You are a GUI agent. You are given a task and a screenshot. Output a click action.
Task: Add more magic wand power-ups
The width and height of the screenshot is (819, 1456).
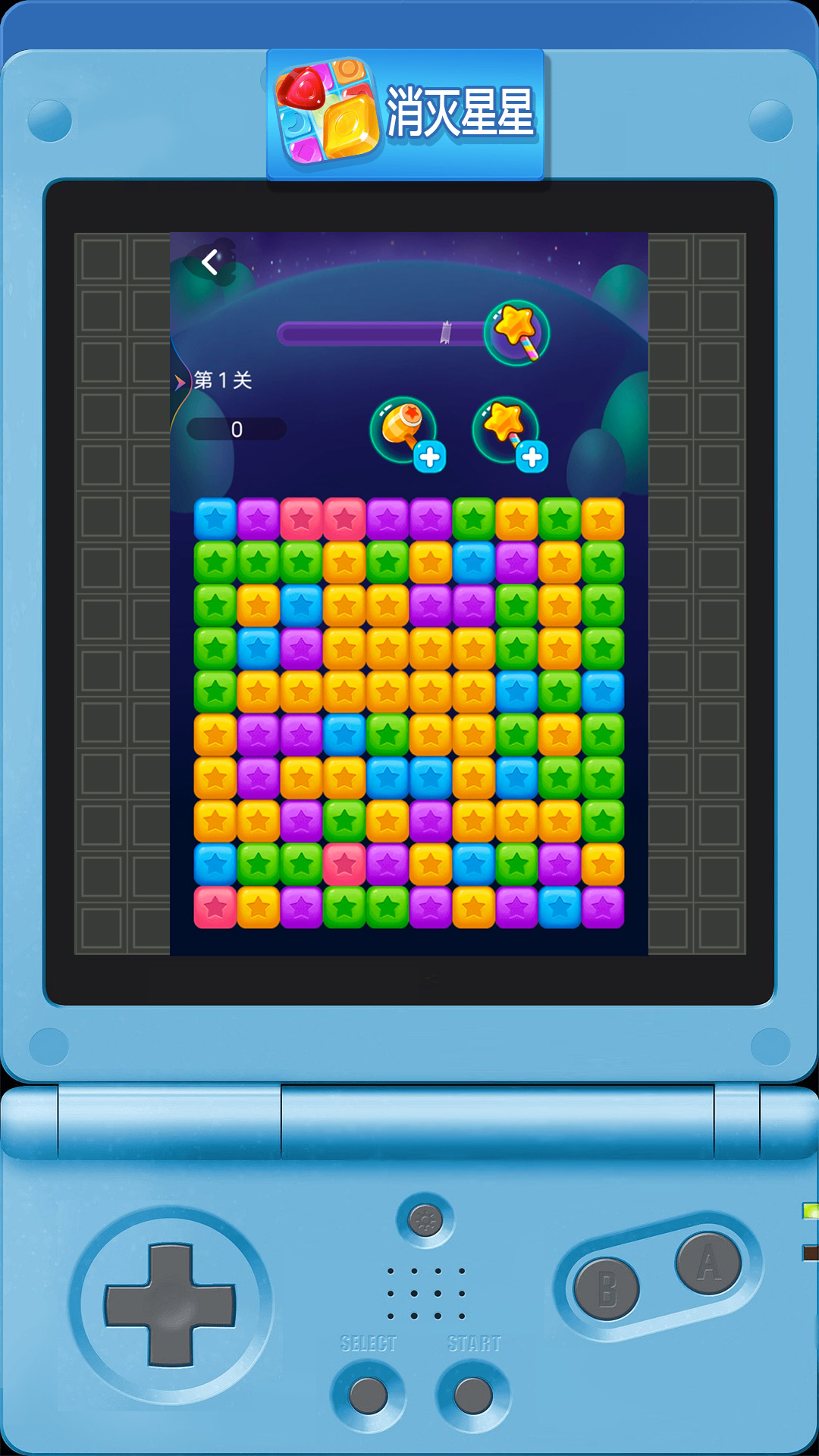click(532, 457)
